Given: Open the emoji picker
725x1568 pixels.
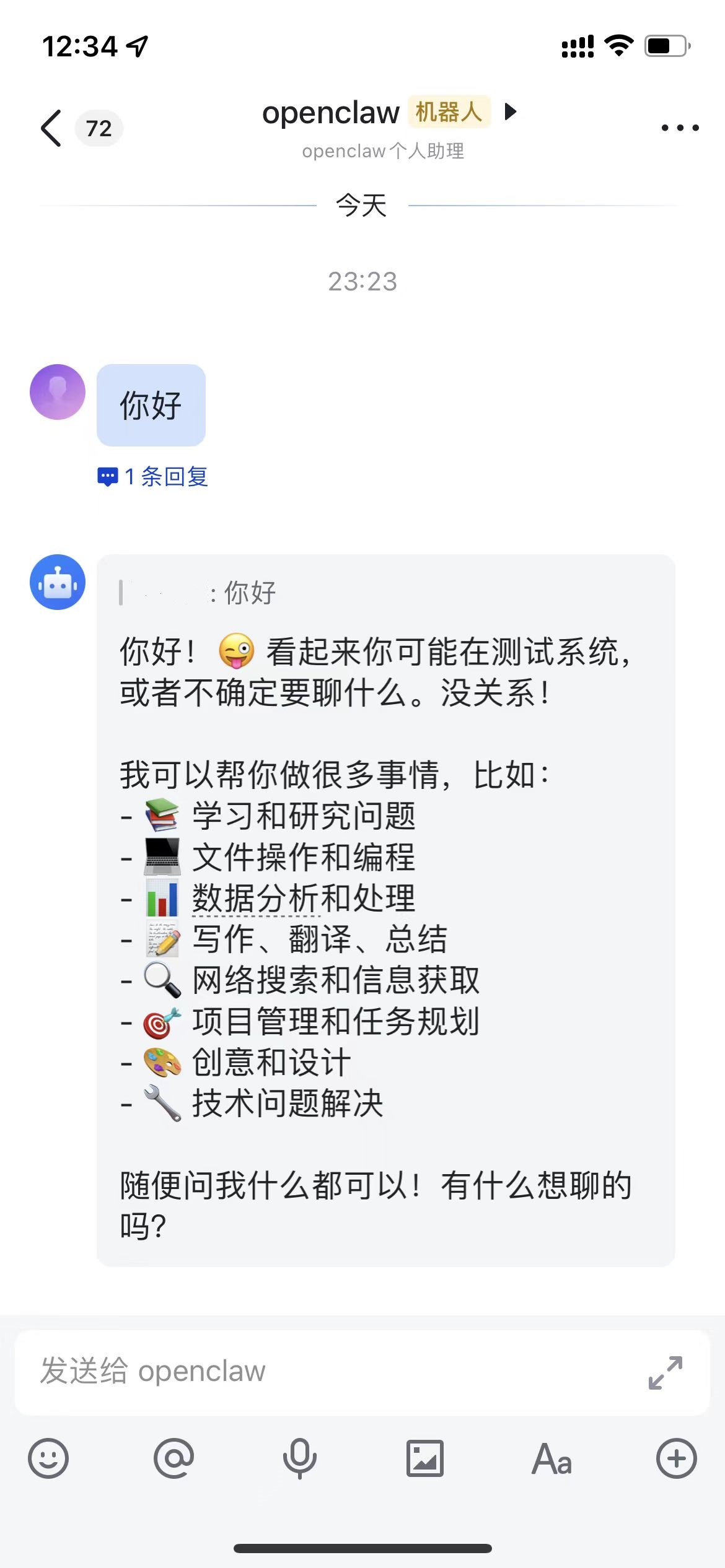Looking at the screenshot, I should [50, 1460].
